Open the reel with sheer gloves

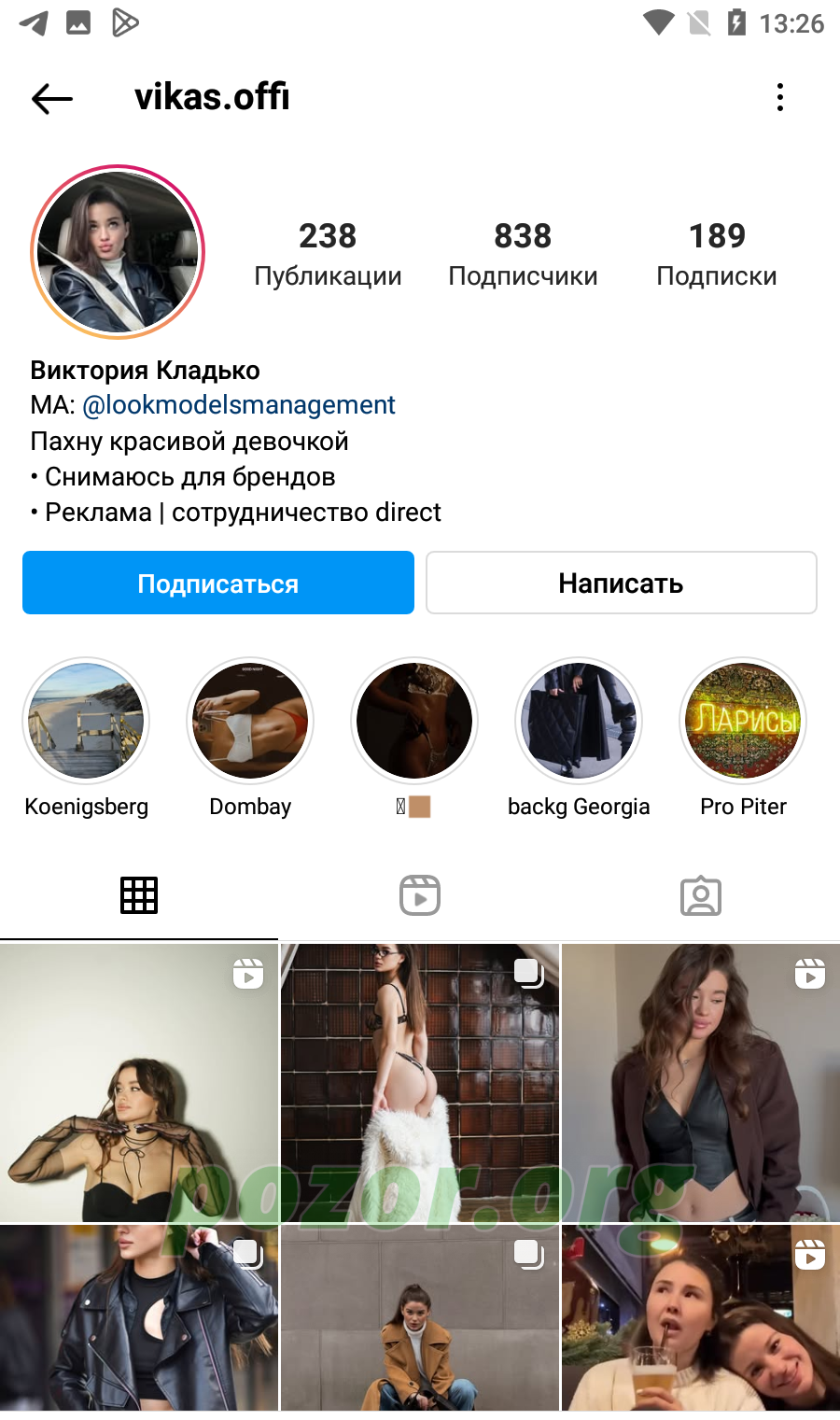pyautogui.click(x=139, y=1083)
